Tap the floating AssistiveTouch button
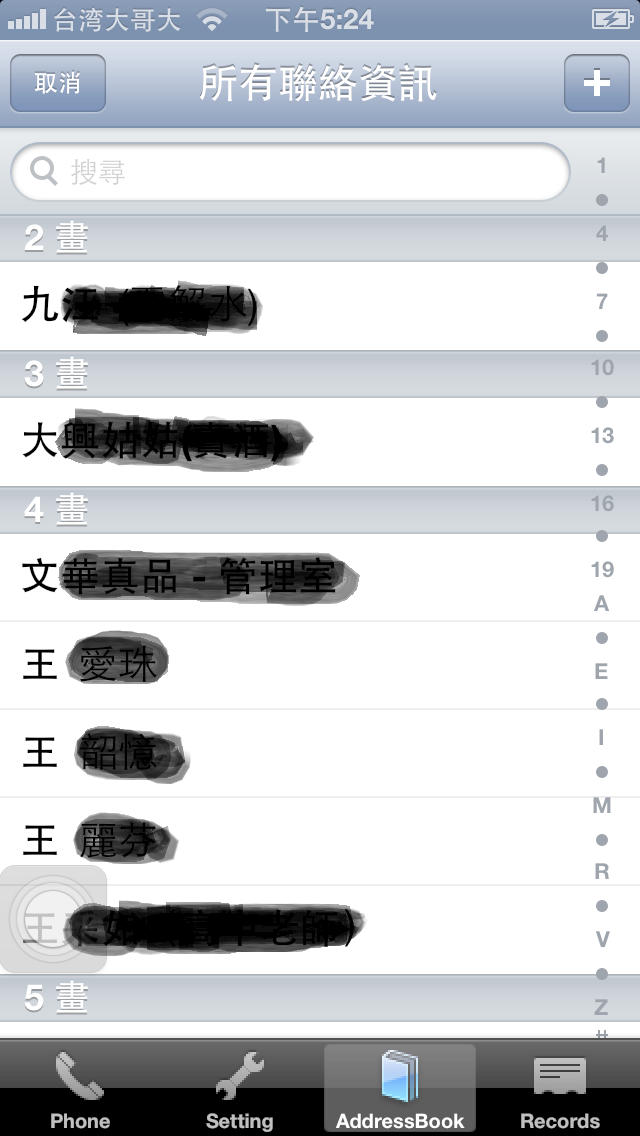640x1136 pixels. click(52, 919)
